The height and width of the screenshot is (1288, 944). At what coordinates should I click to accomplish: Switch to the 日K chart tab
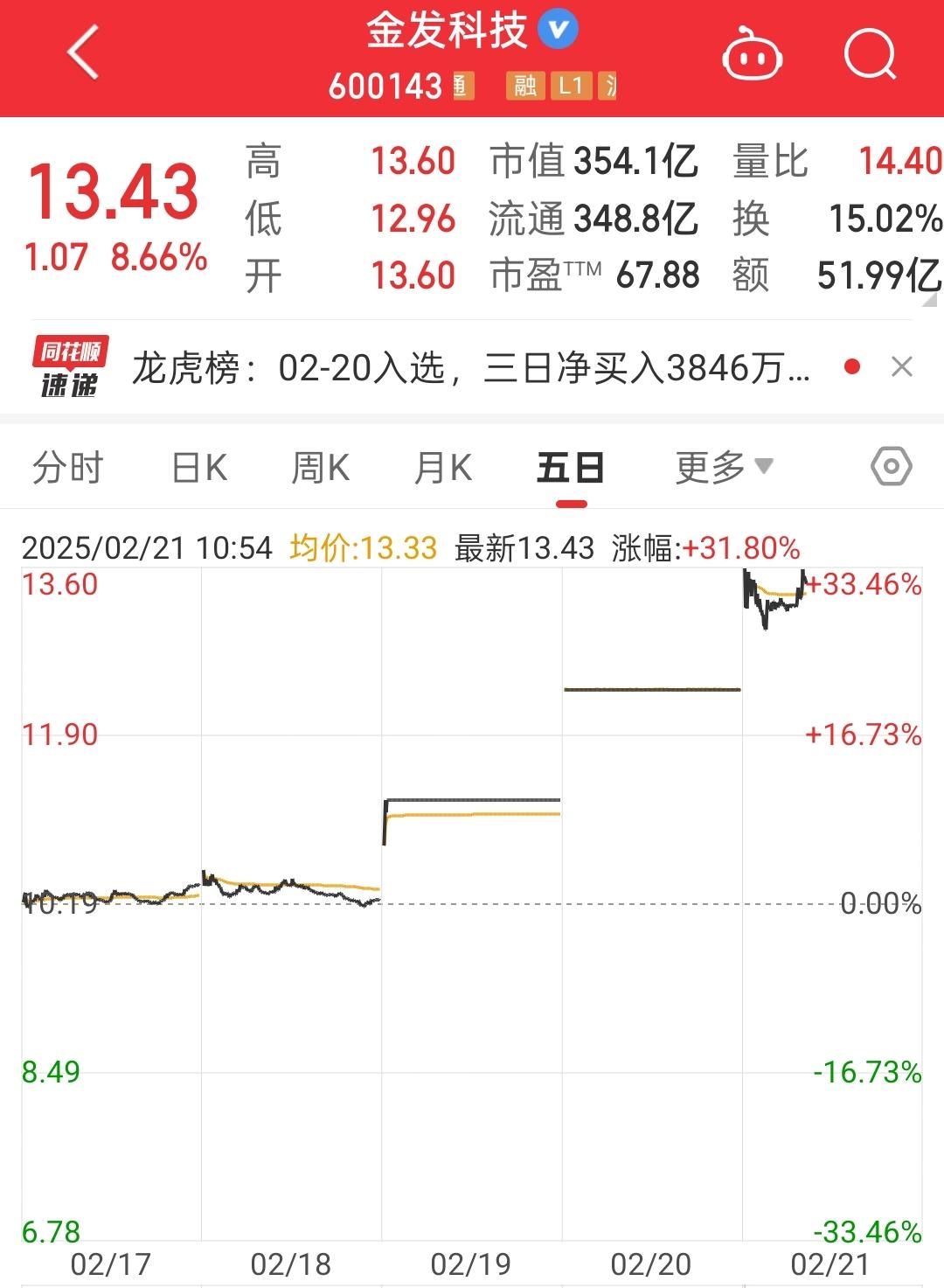(199, 468)
